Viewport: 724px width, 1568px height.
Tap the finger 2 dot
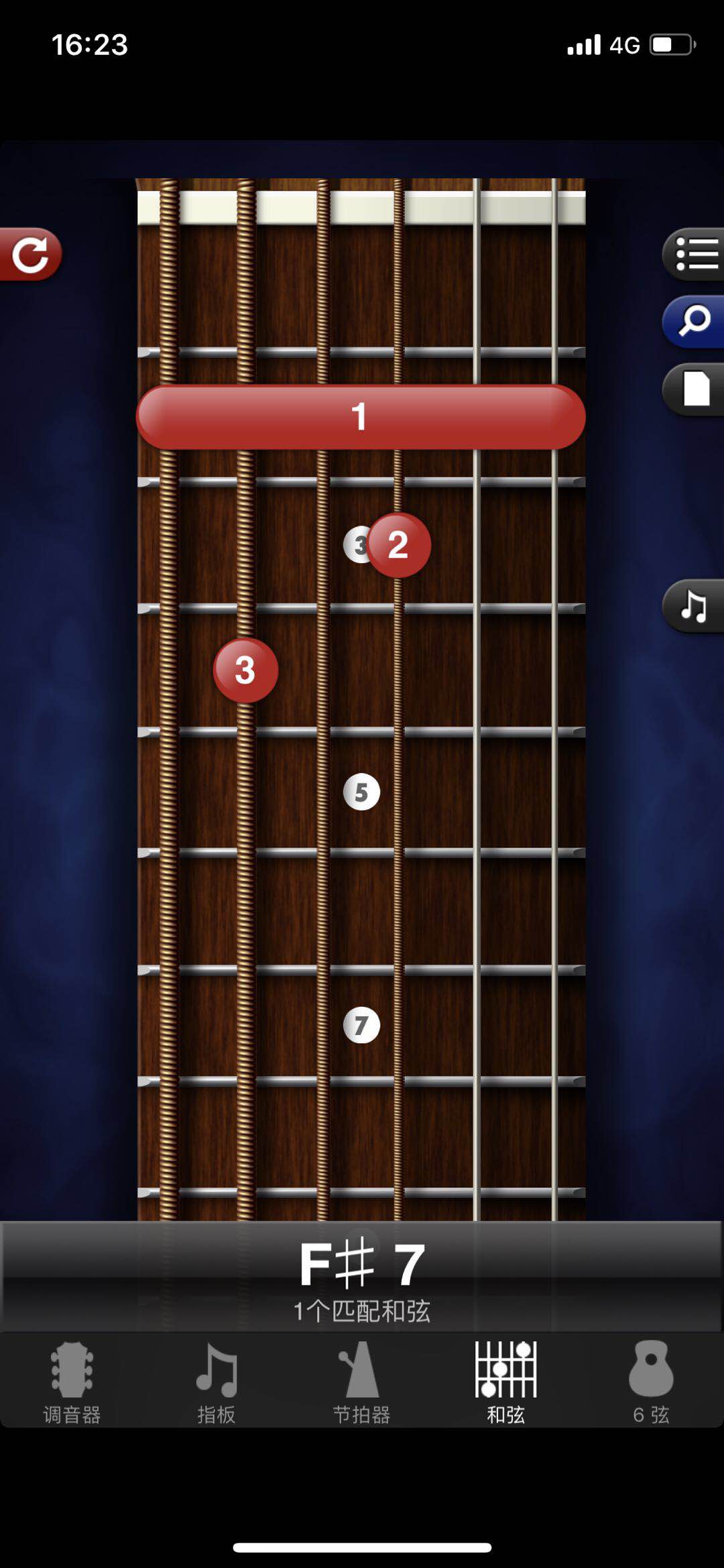[x=398, y=545]
